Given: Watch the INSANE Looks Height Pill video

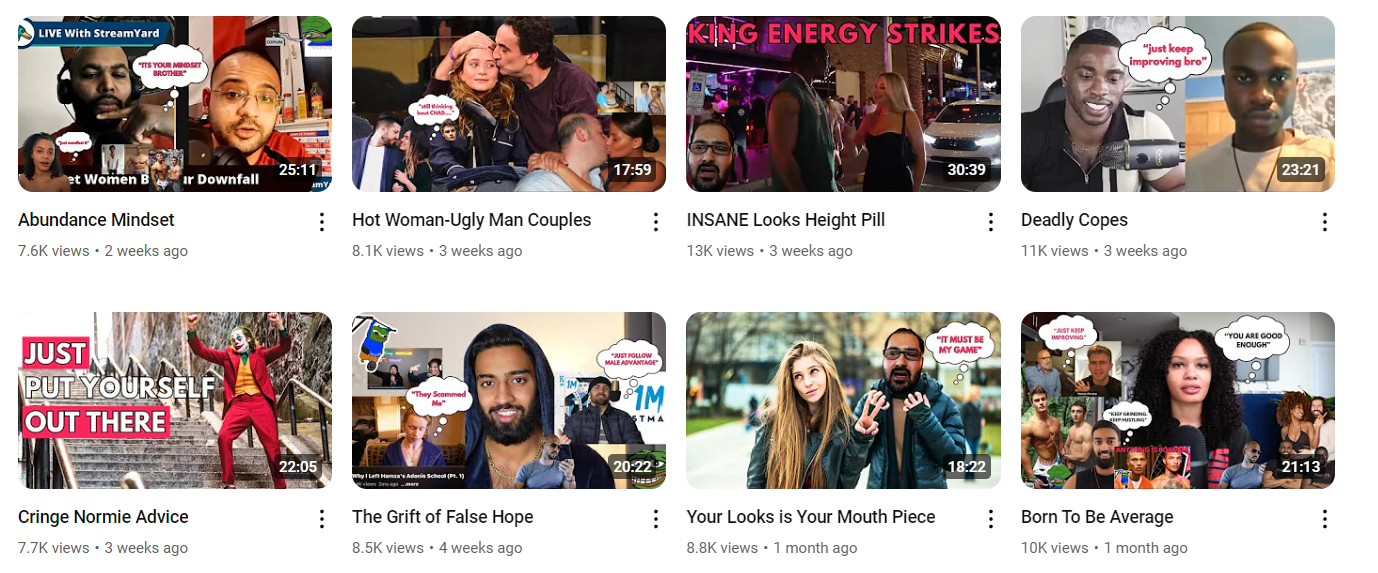Looking at the screenshot, I should click(843, 104).
